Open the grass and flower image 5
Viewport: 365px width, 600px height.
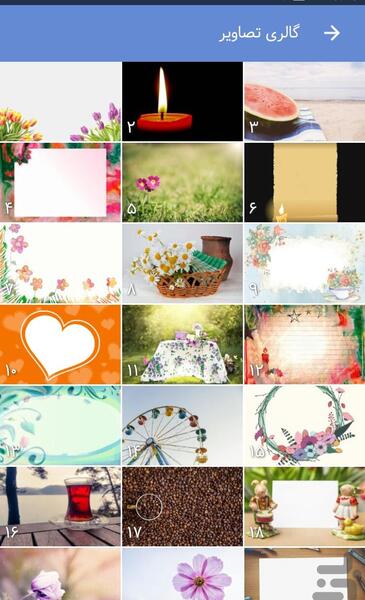[182, 183]
